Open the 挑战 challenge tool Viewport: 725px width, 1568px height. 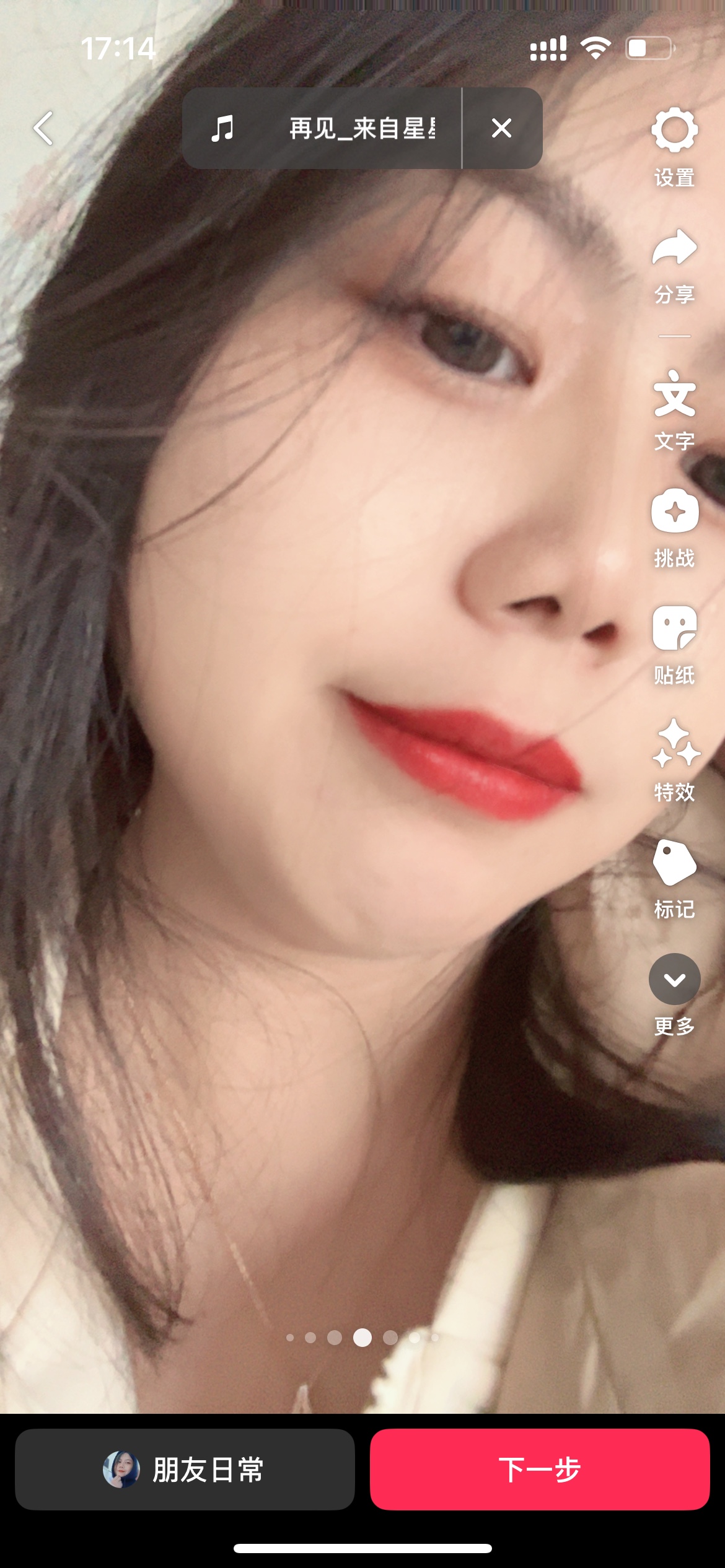tap(674, 527)
